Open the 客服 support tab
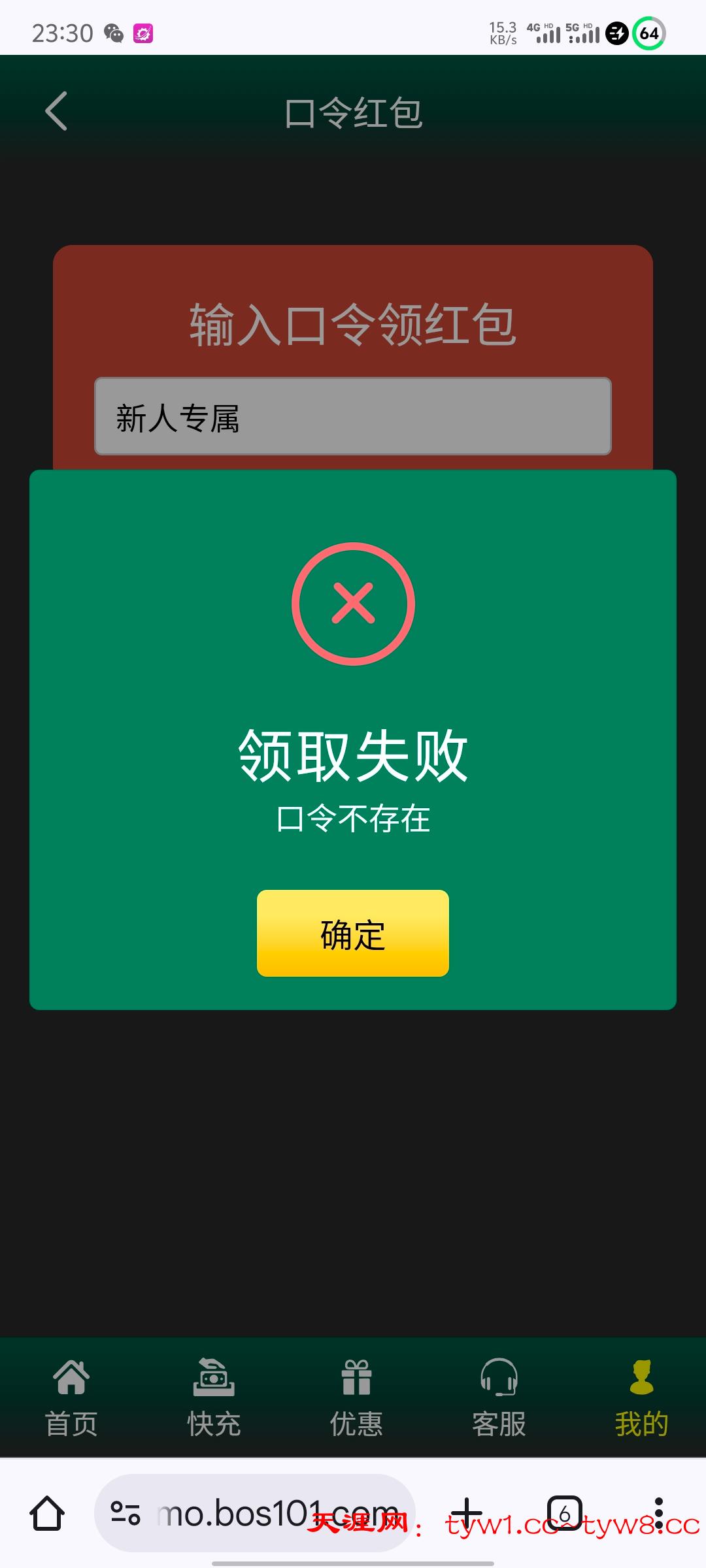The image size is (706, 1568). [499, 1398]
